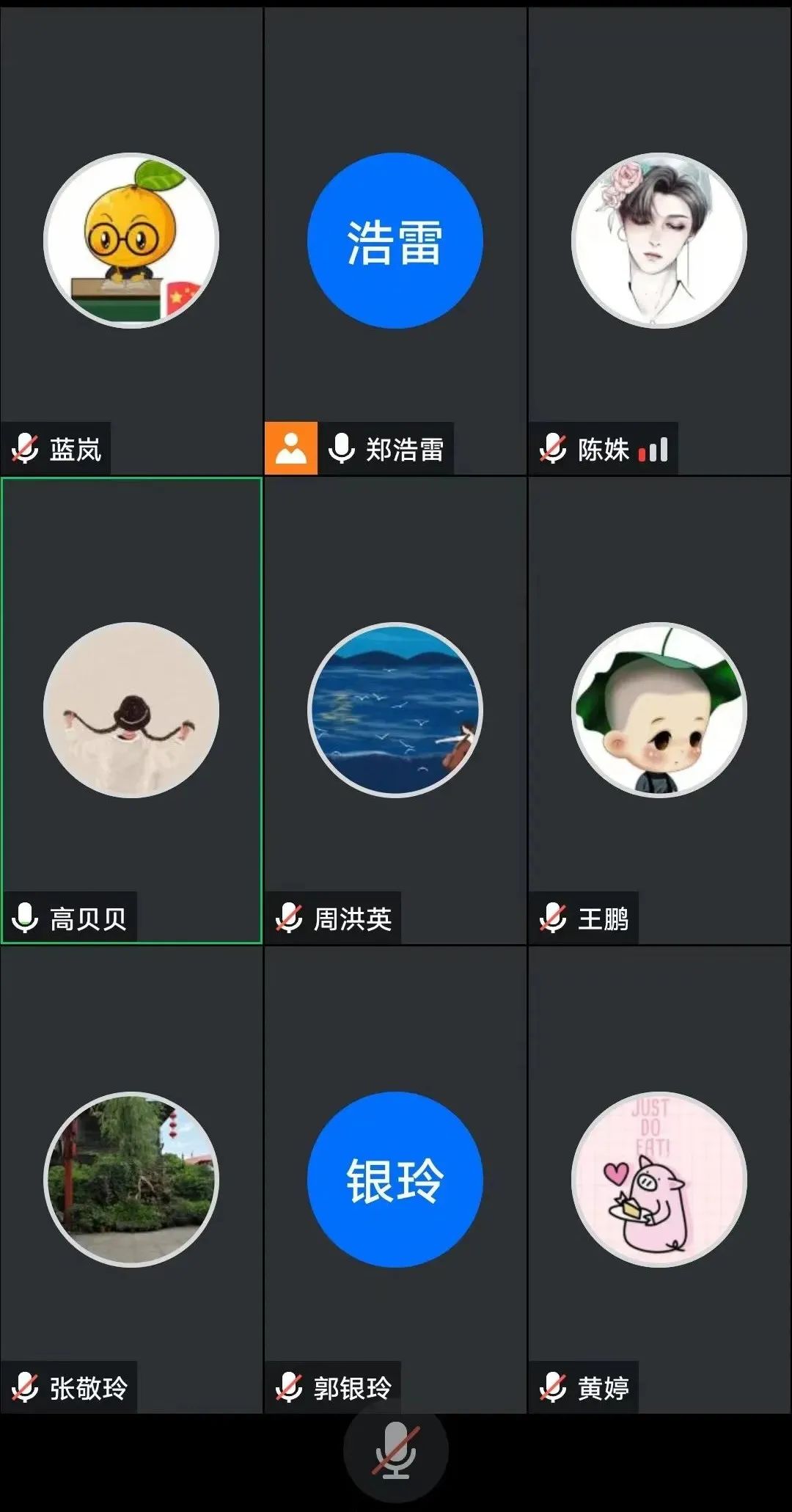The height and width of the screenshot is (1512, 792).
Task: Tap 王鹏's participant tile
Action: click(x=659, y=710)
